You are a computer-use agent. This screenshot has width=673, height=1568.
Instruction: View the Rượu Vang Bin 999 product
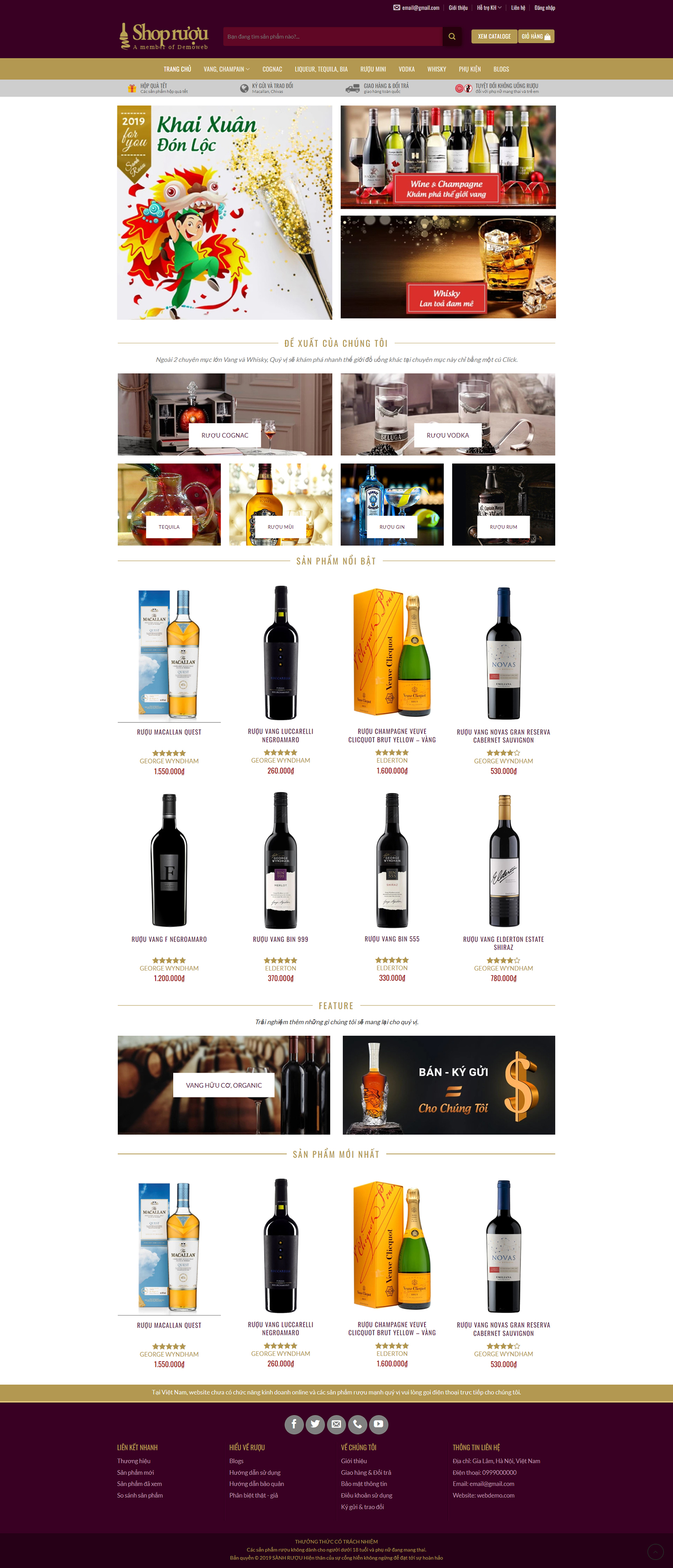[x=281, y=939]
